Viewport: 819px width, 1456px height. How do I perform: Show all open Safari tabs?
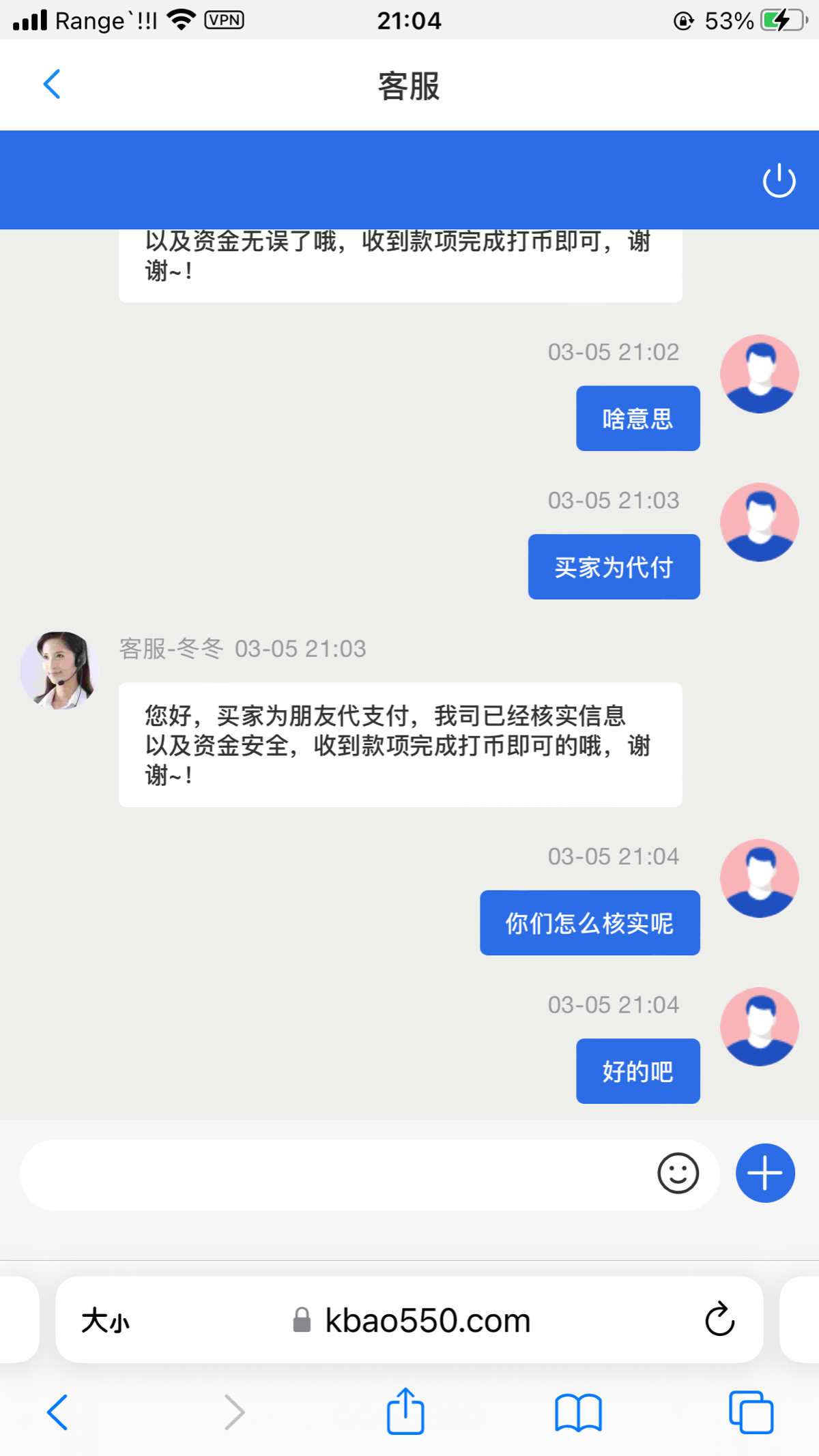[751, 1412]
